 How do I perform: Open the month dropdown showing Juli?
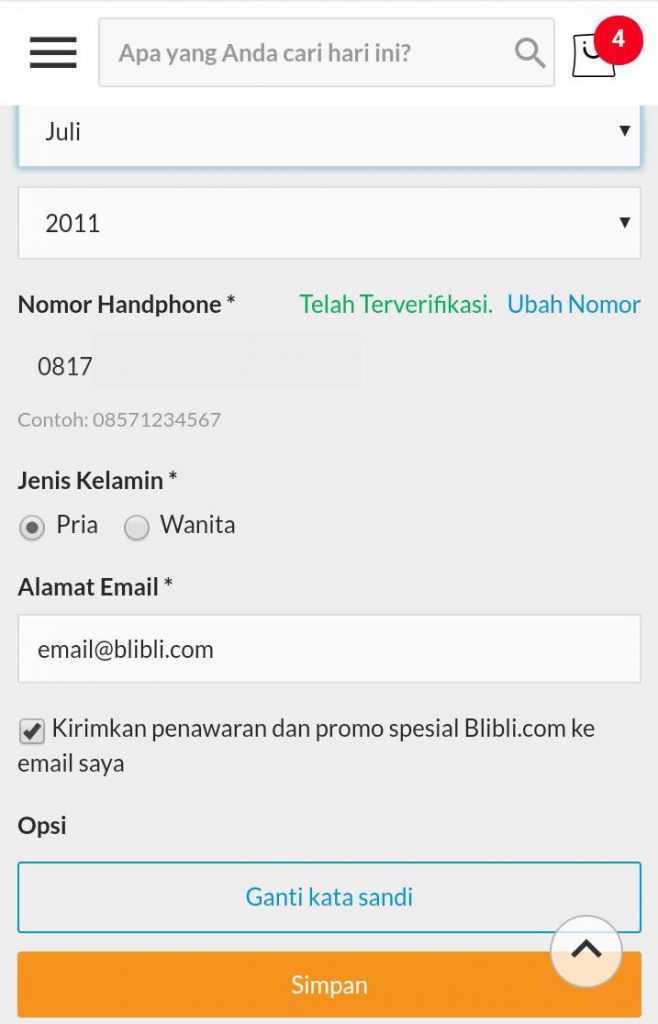click(x=328, y=132)
